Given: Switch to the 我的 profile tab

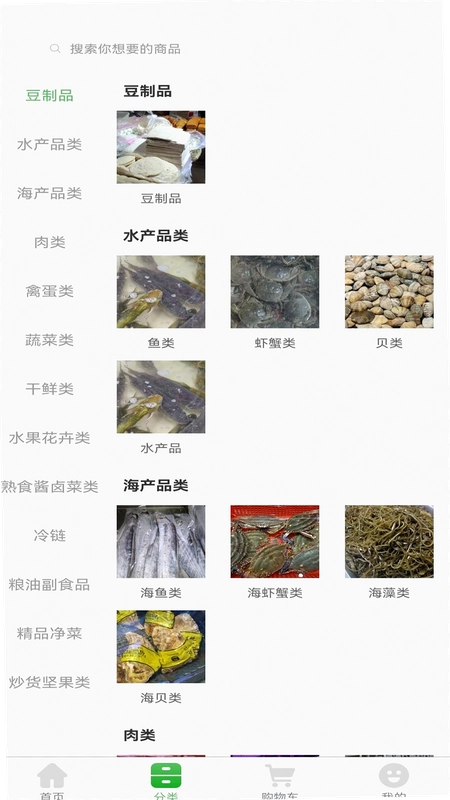Looking at the screenshot, I should (x=393, y=781).
